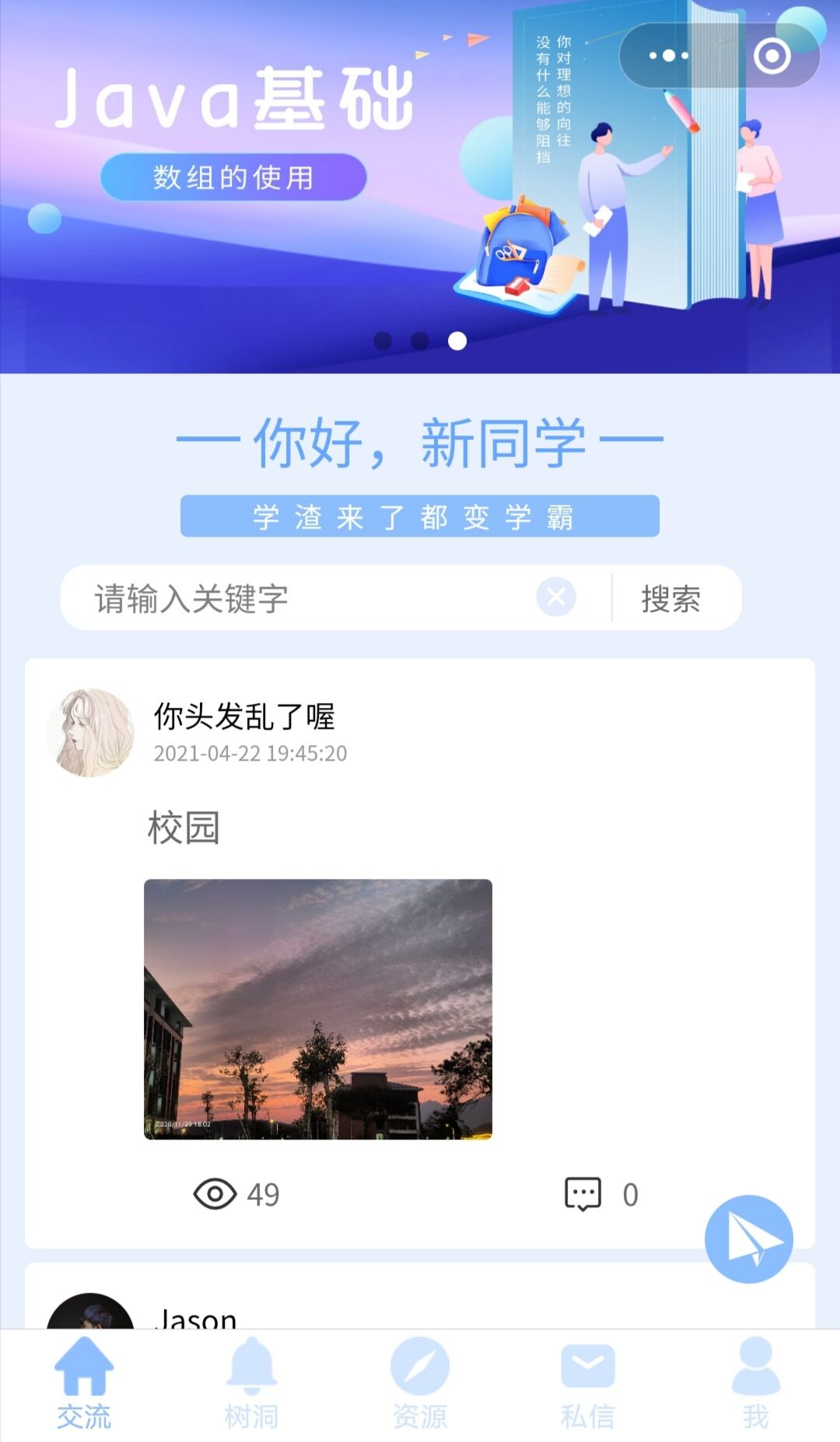Tap the keyword search input field
The width and height of the screenshot is (840, 1442).
tap(311, 598)
